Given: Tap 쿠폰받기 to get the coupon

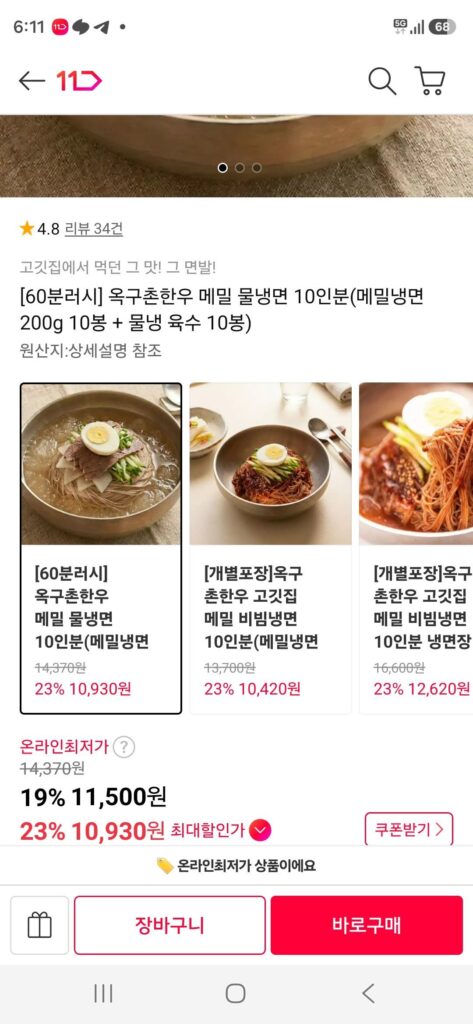Looking at the screenshot, I should tap(409, 829).
